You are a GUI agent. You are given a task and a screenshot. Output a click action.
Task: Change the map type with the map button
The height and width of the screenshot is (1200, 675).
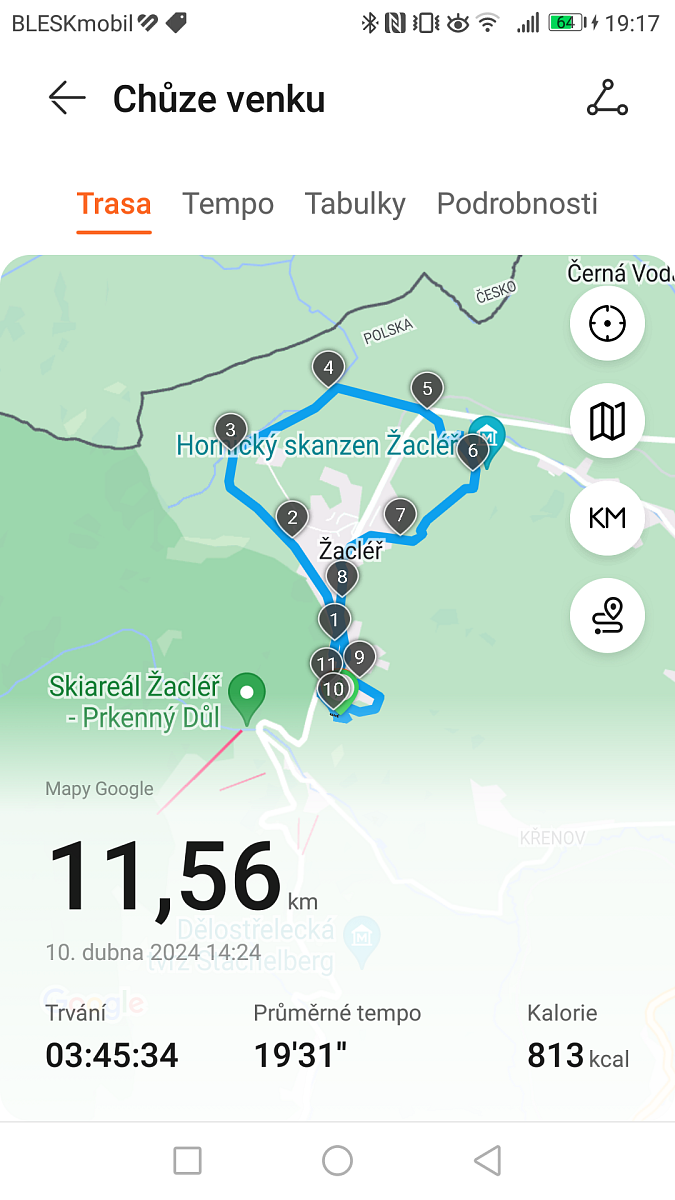[607, 421]
